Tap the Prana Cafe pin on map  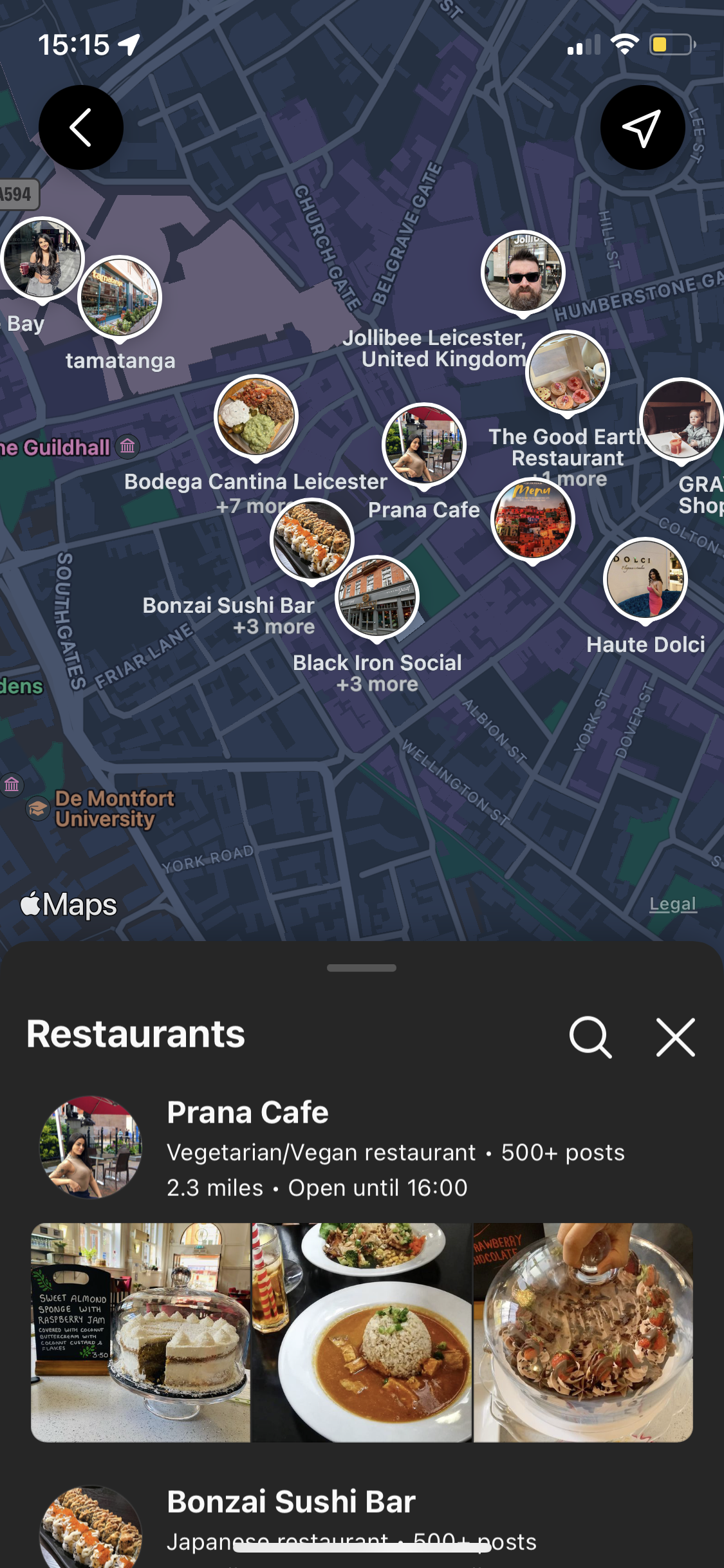(x=424, y=445)
